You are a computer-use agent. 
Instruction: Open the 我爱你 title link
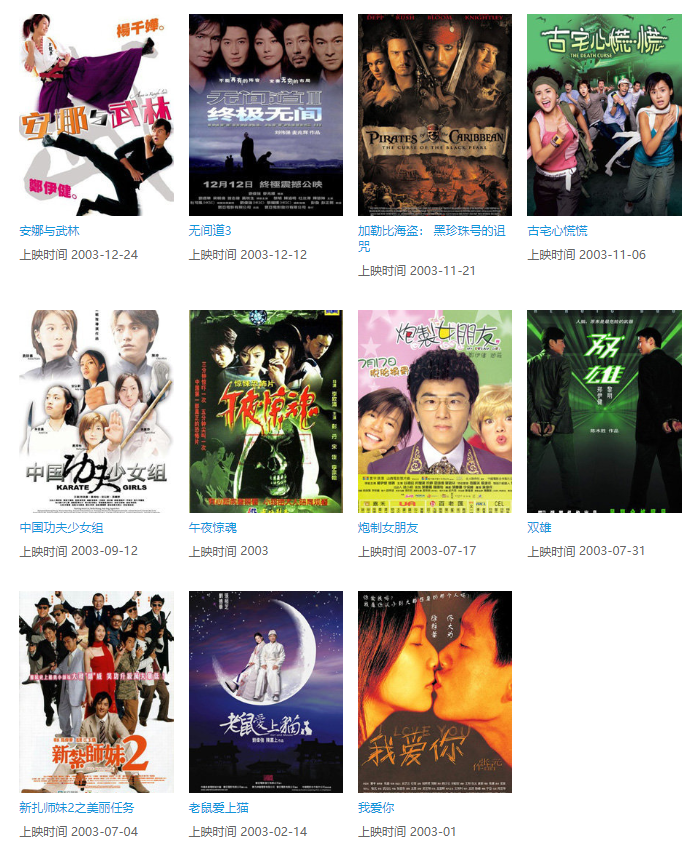[376, 808]
